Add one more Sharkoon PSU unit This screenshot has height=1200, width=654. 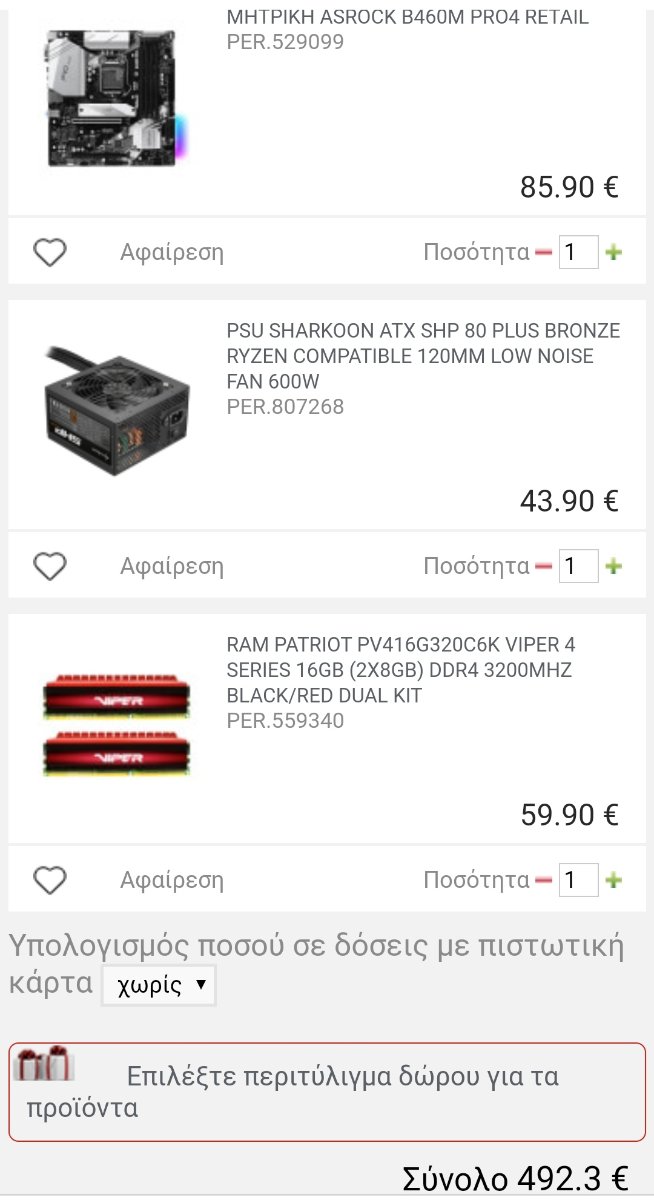[x=613, y=566]
